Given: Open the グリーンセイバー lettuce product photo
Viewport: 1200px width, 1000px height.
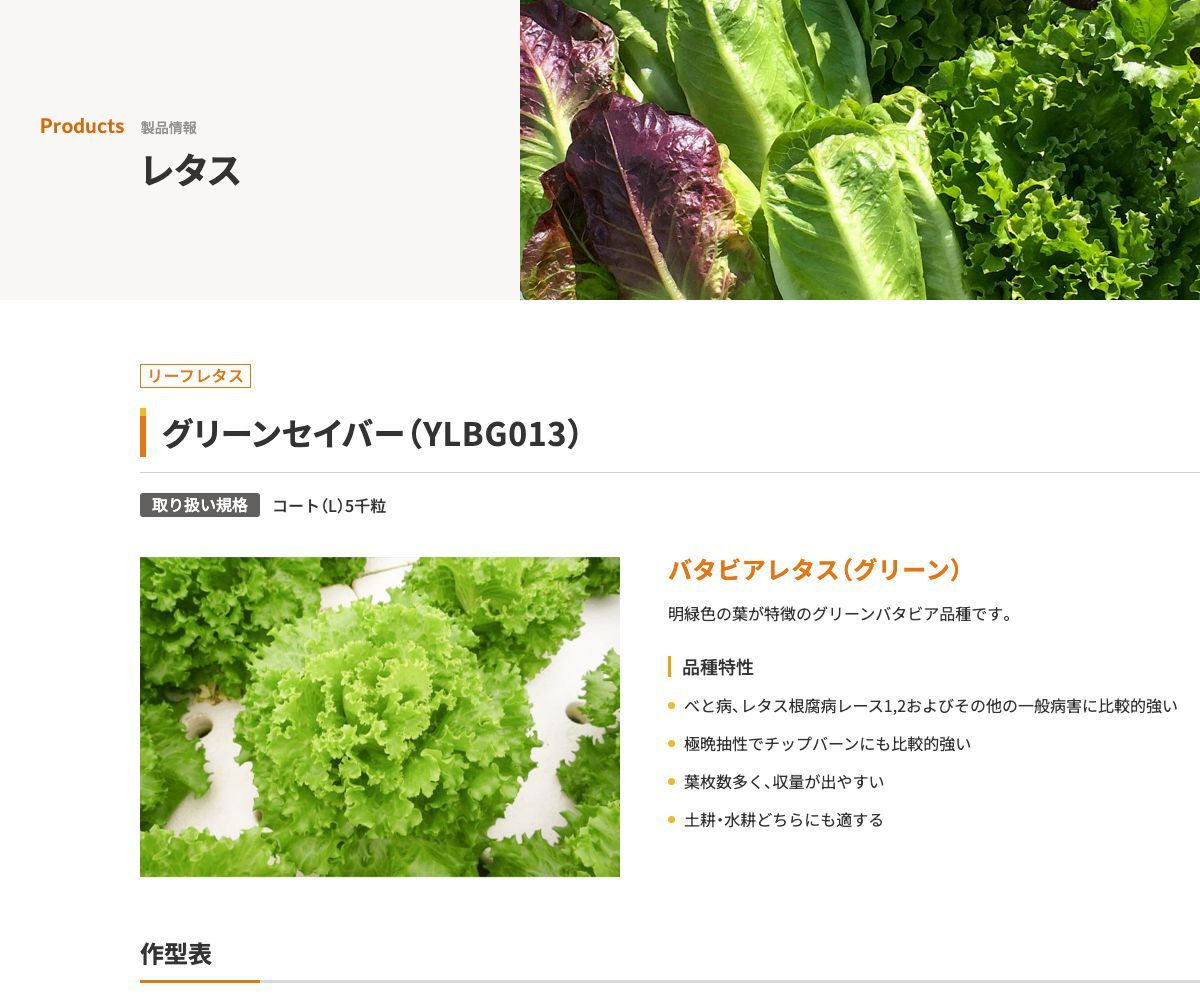Looking at the screenshot, I should tap(379, 716).
